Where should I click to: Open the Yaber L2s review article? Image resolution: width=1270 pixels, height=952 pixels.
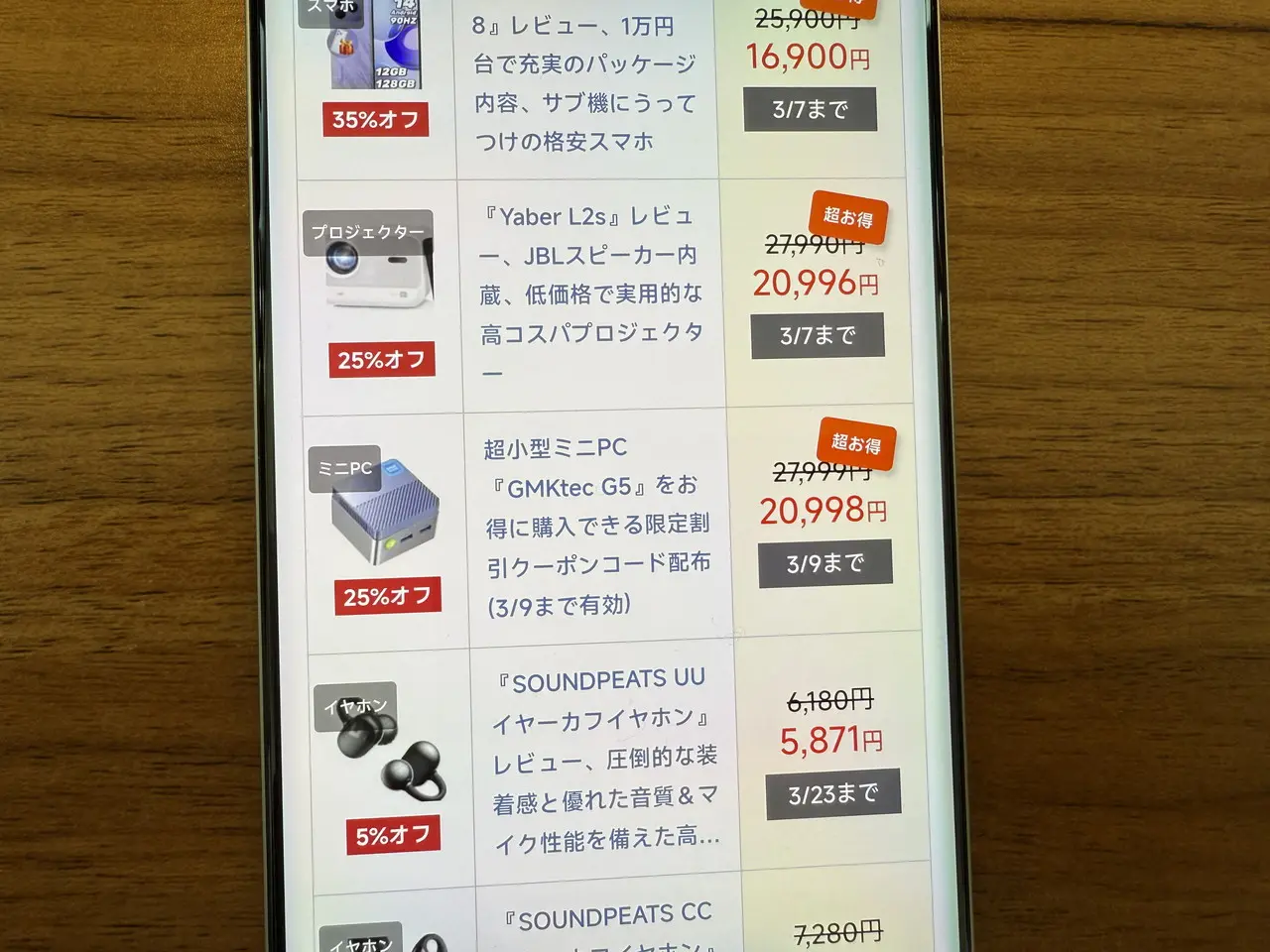[591, 294]
